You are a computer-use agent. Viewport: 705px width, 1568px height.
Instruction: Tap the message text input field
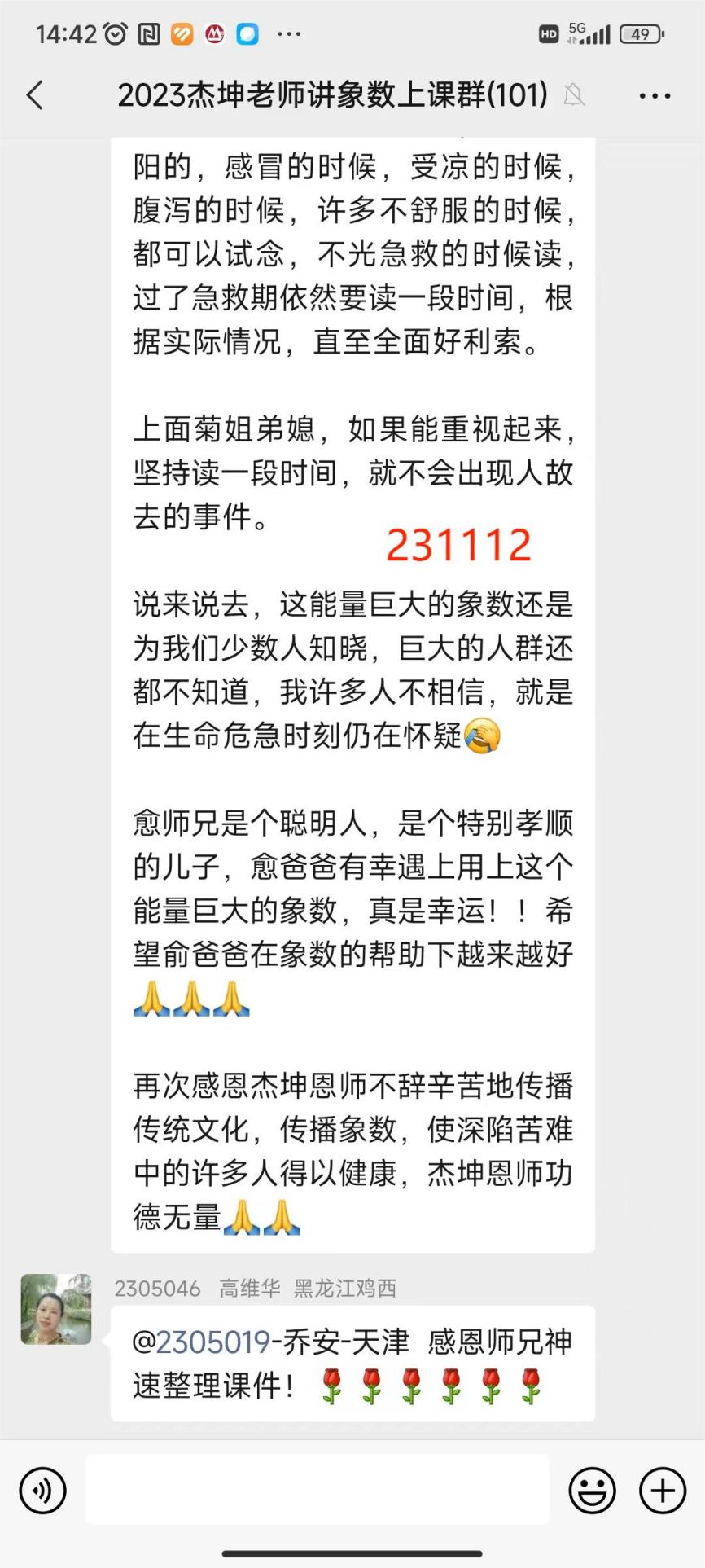click(317, 1489)
